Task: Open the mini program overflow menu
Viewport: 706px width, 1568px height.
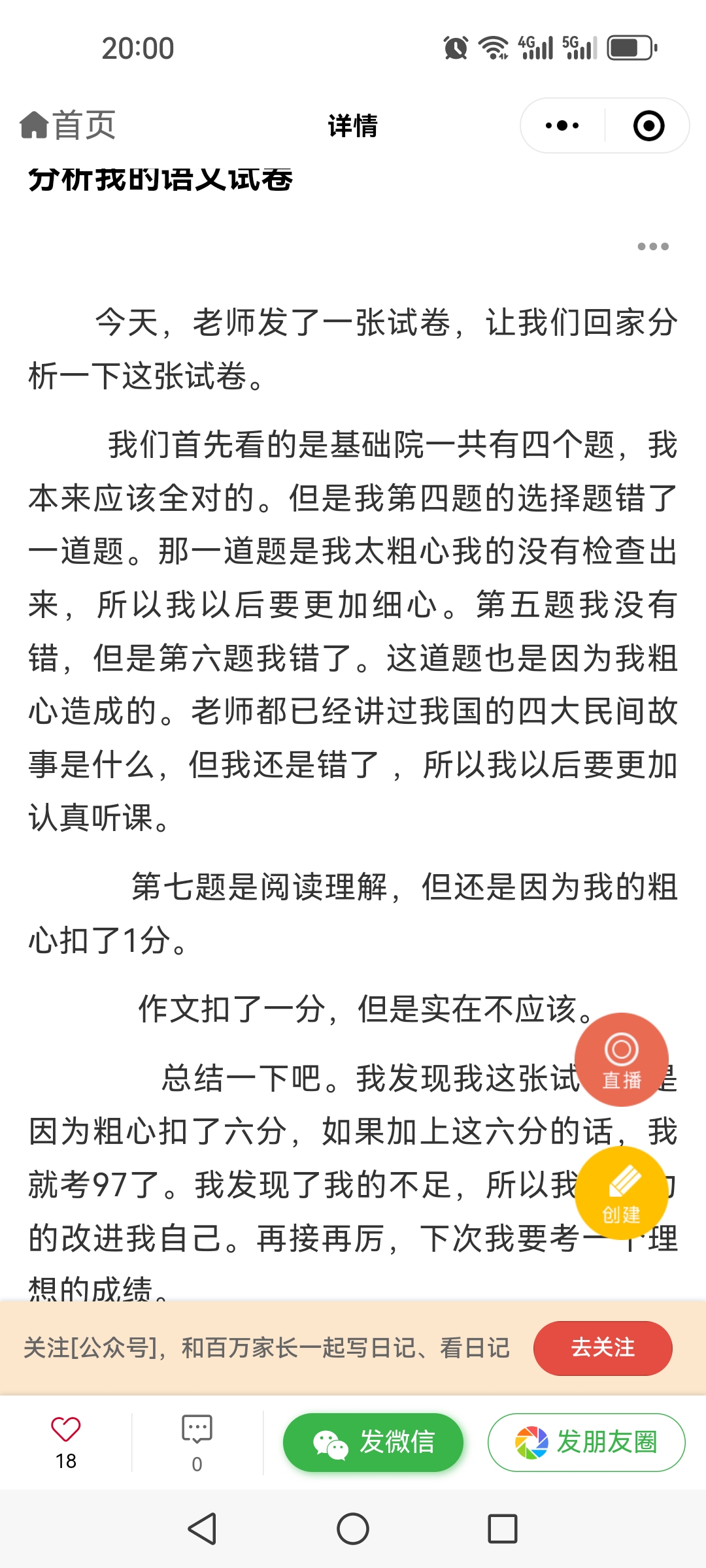Action: coord(562,125)
